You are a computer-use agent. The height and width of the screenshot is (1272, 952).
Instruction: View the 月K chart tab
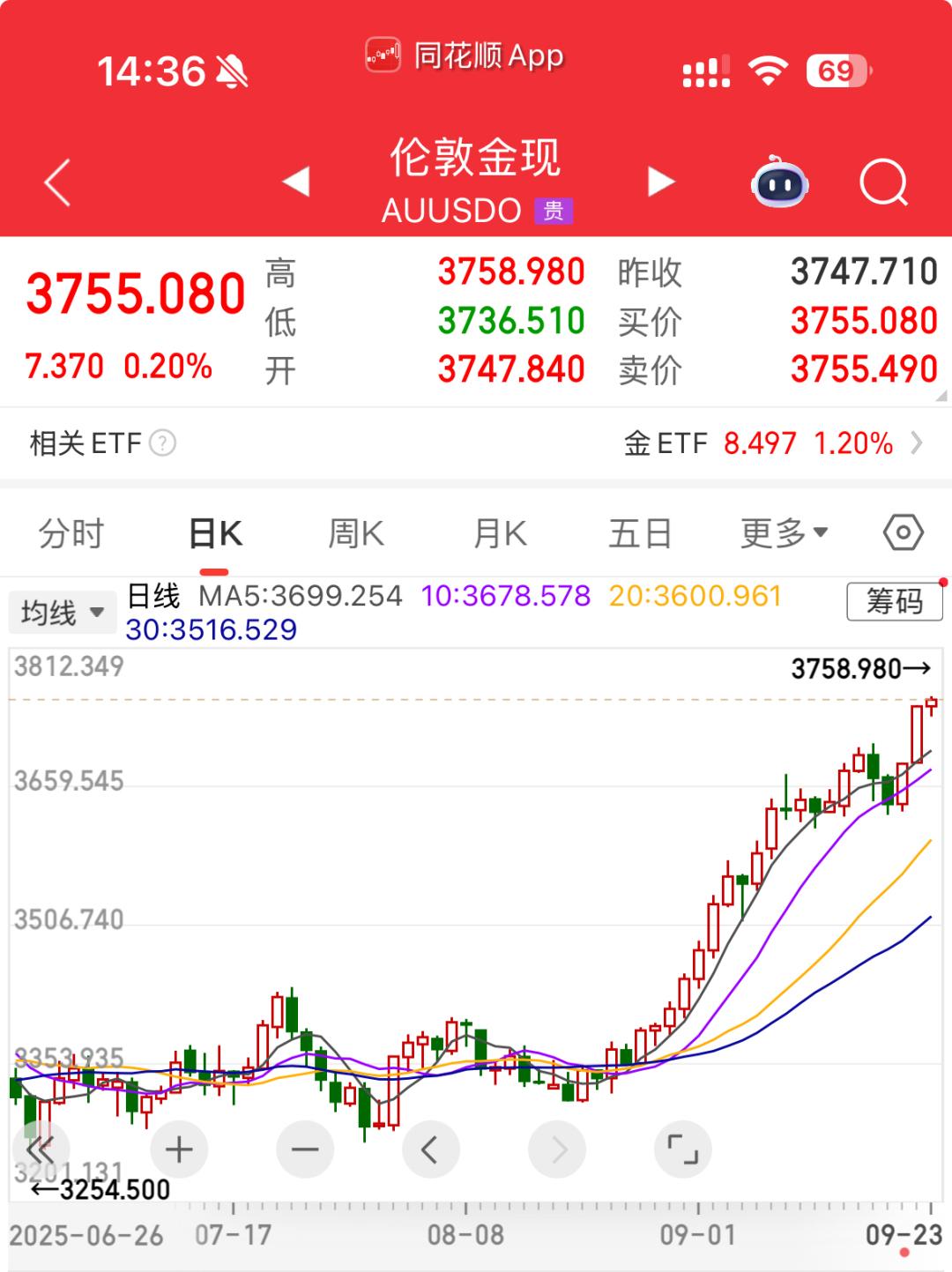500,534
